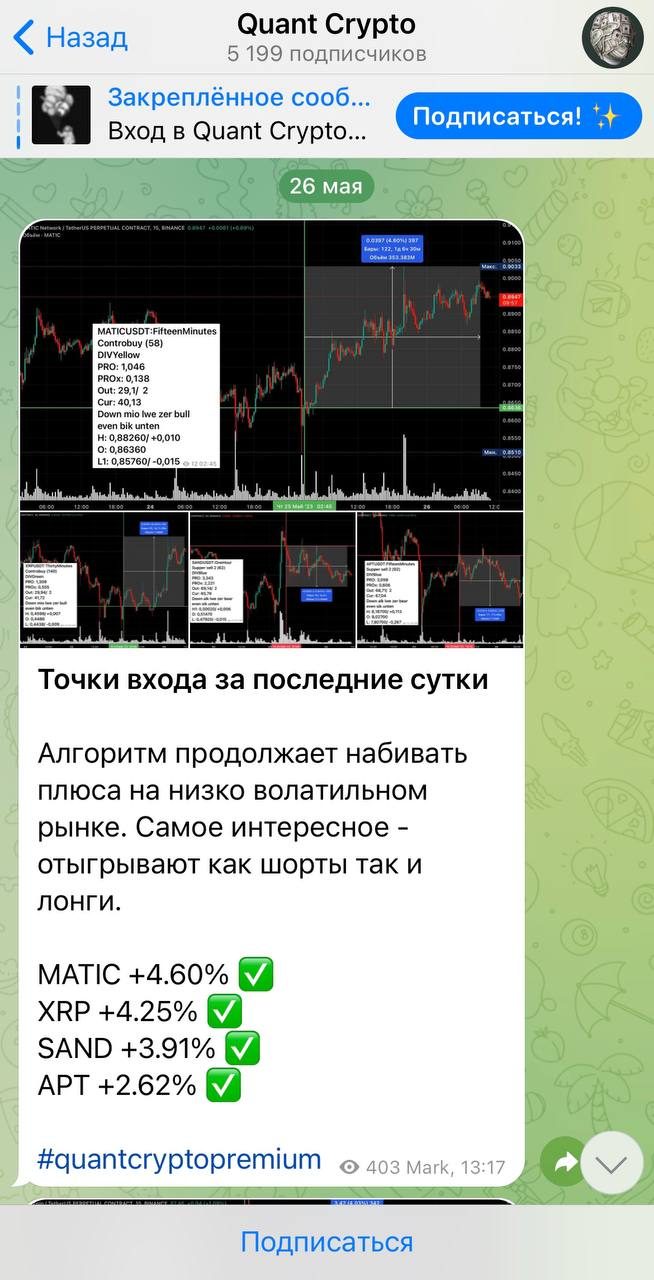Jump to the latest messages
Screen dimensions: 654x1280
click(x=611, y=1164)
